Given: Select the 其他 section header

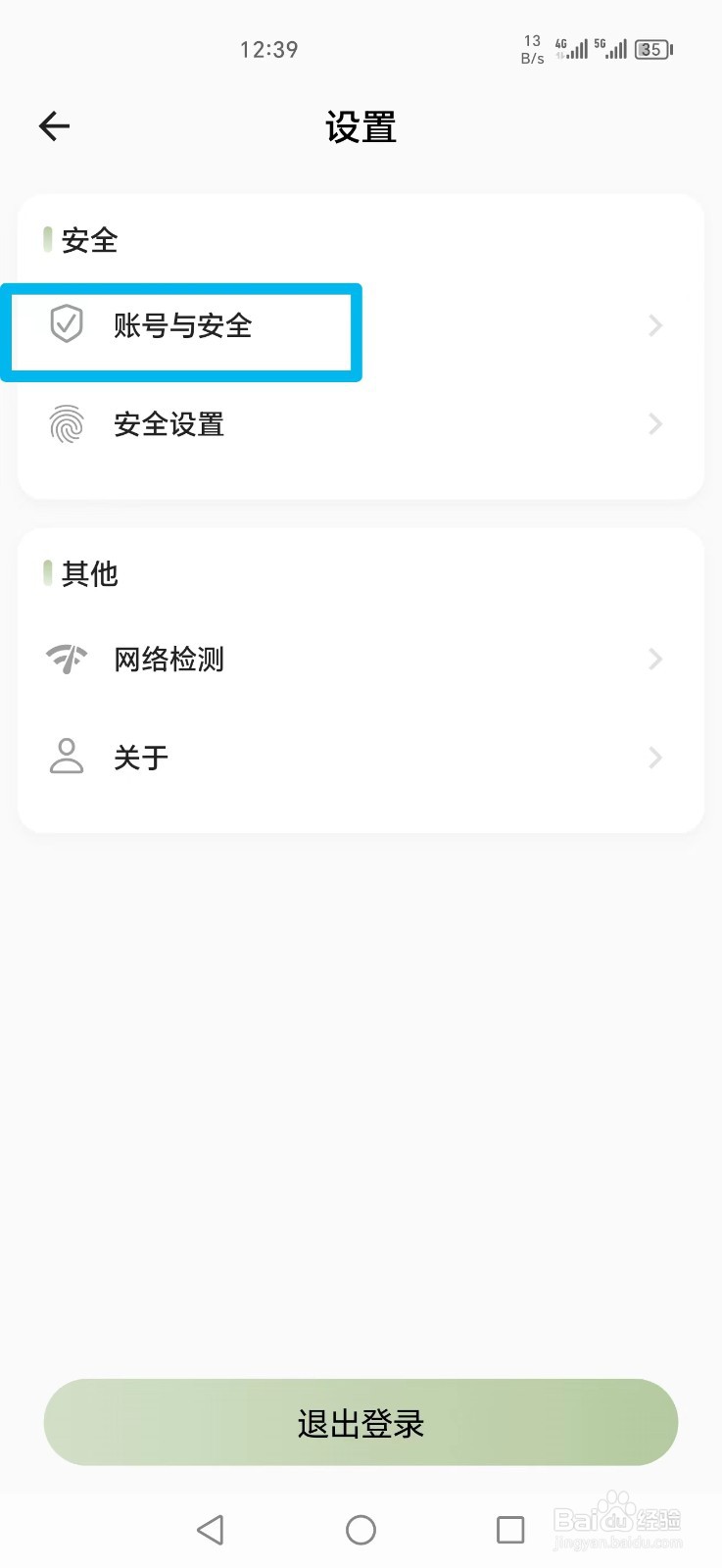Looking at the screenshot, I should pos(89,574).
